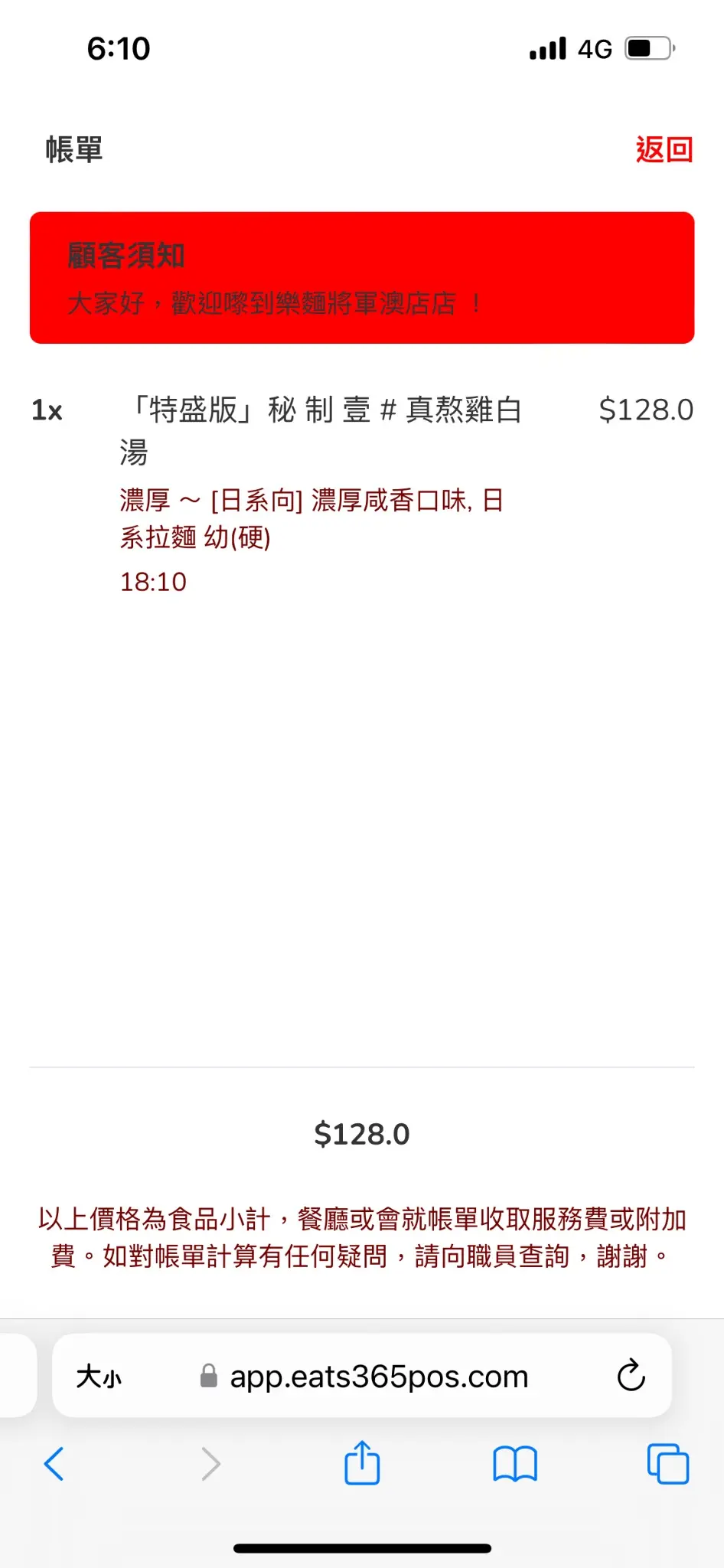724x1568 pixels.
Task: Reload the page with the refresh icon
Action: (x=631, y=1376)
